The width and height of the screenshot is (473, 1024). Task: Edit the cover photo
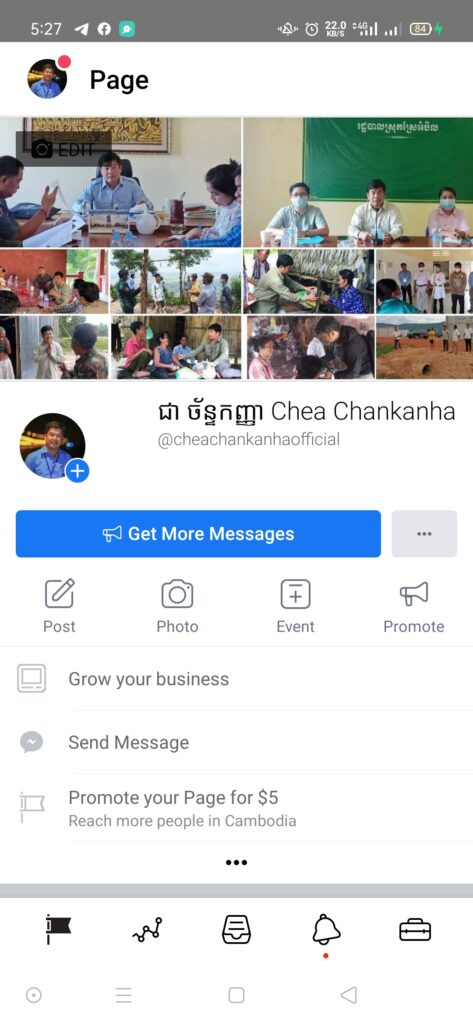click(63, 150)
